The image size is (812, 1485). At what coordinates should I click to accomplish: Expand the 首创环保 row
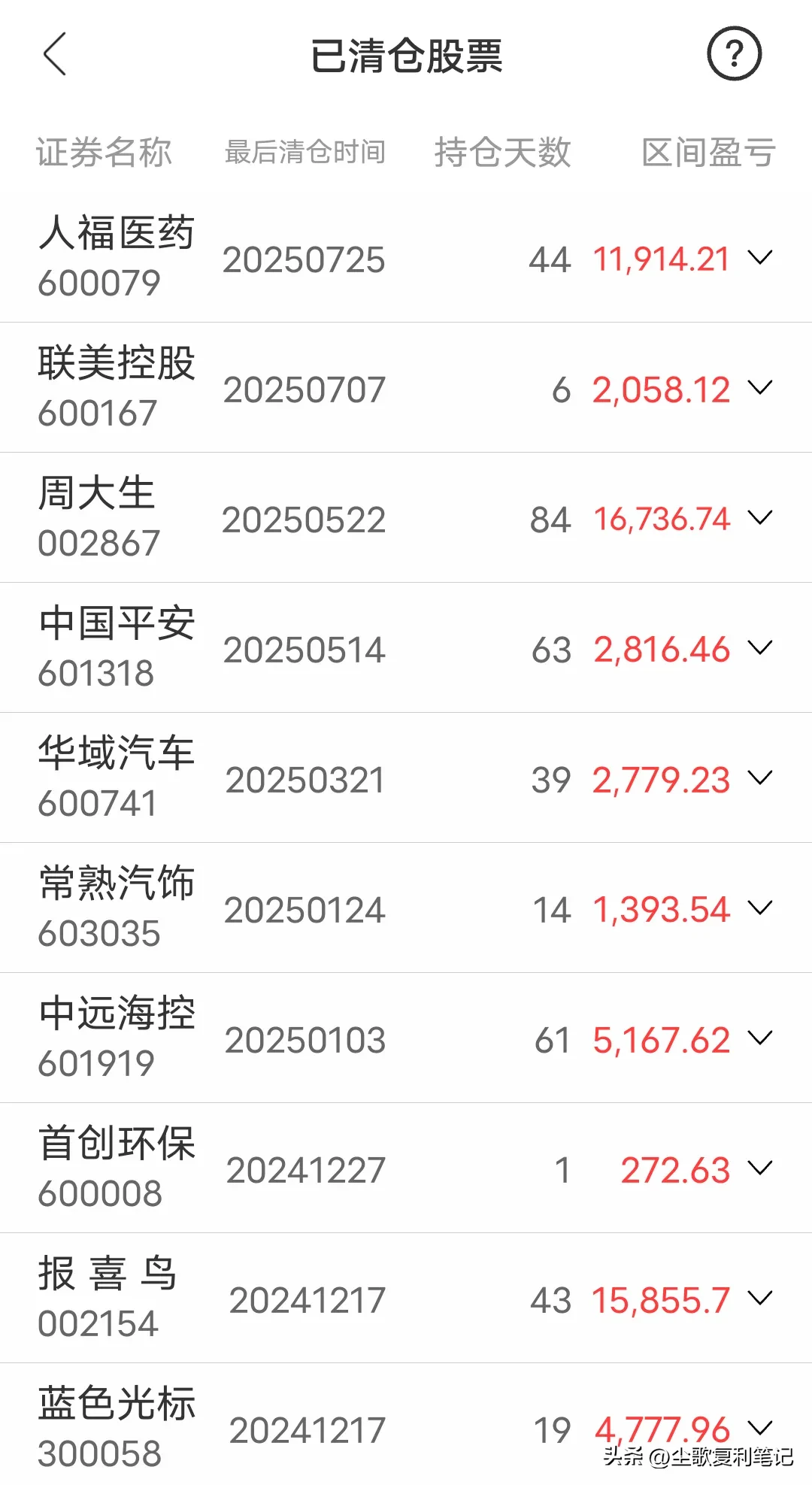point(760,1168)
